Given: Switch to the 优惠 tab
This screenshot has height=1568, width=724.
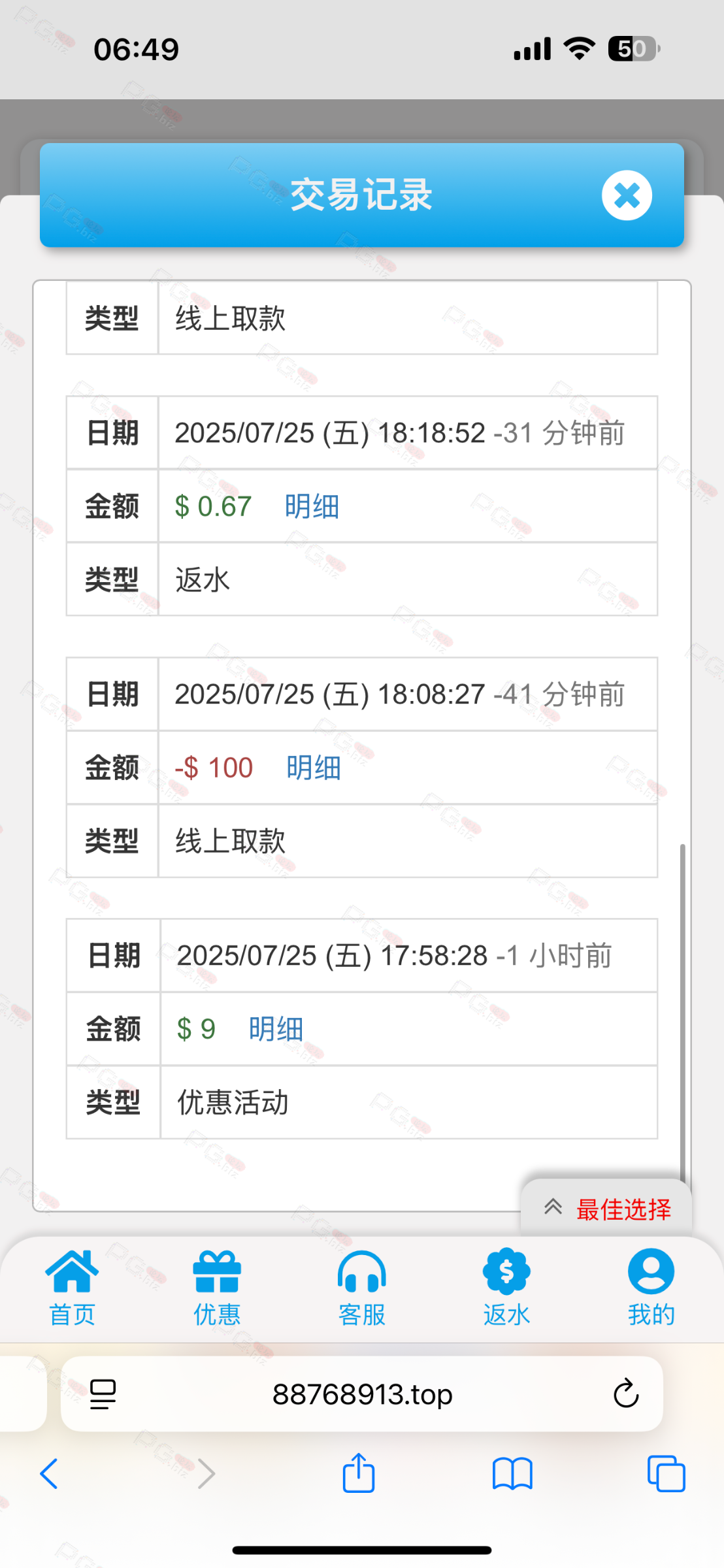Looking at the screenshot, I should click(x=217, y=1288).
